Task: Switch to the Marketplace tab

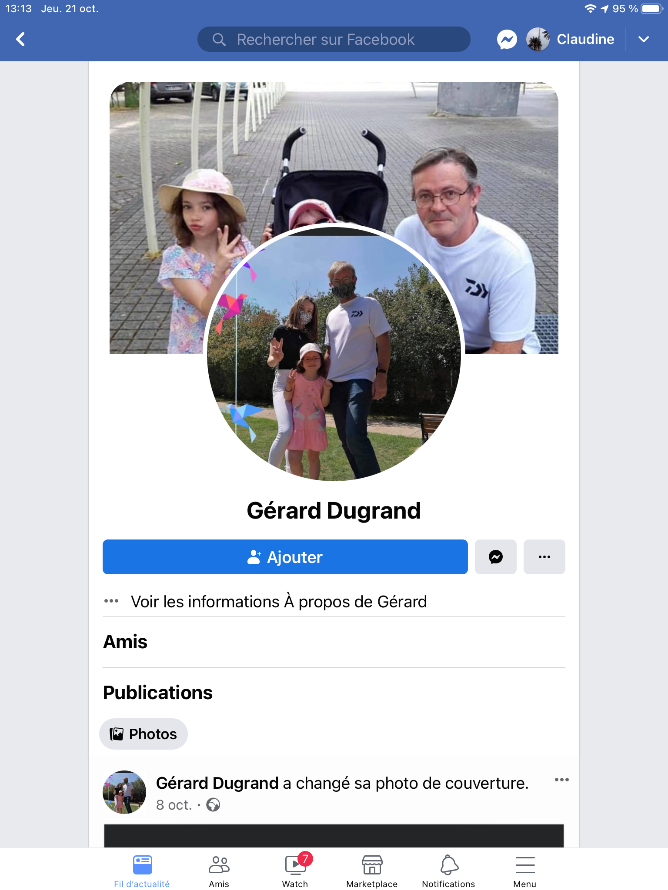Action: tap(372, 870)
